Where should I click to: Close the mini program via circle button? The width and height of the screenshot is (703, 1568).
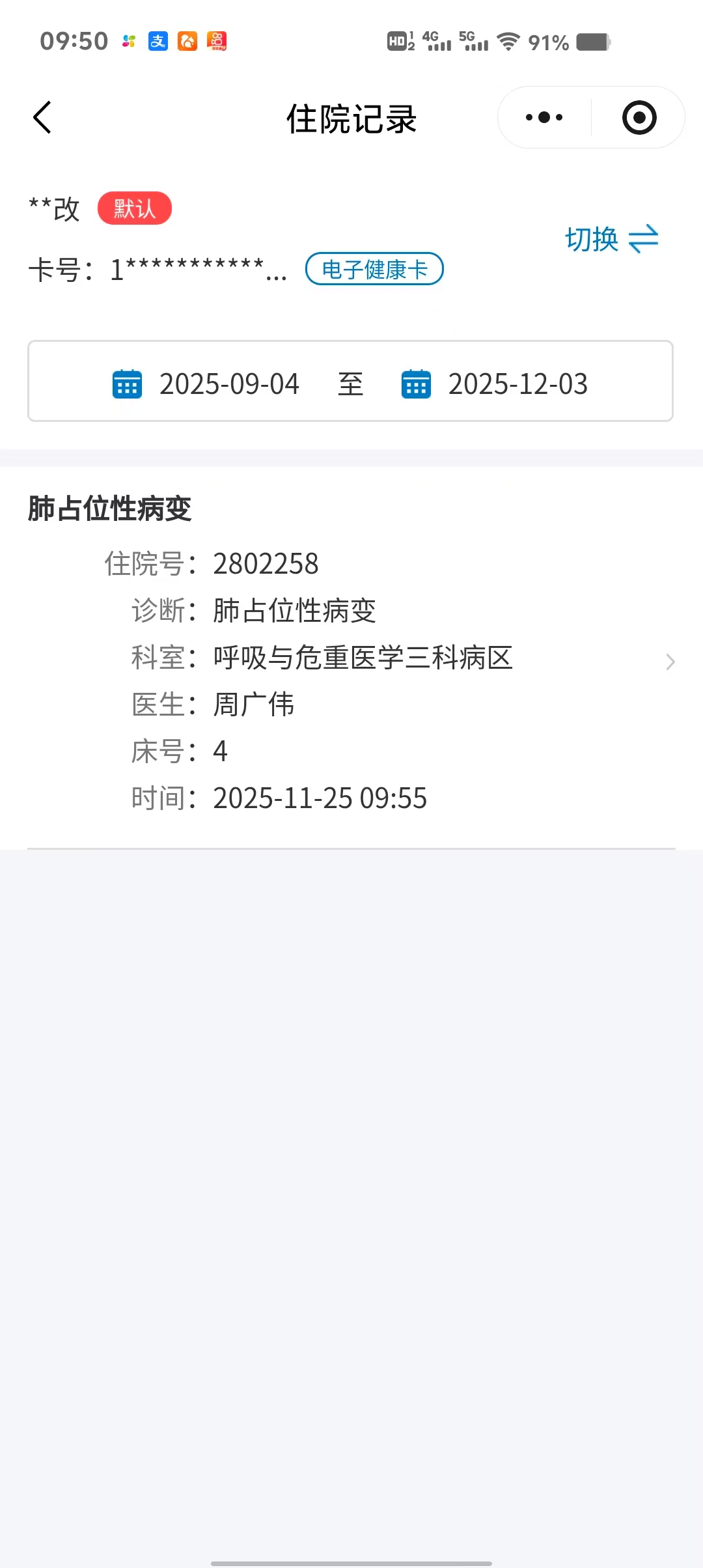point(639,118)
